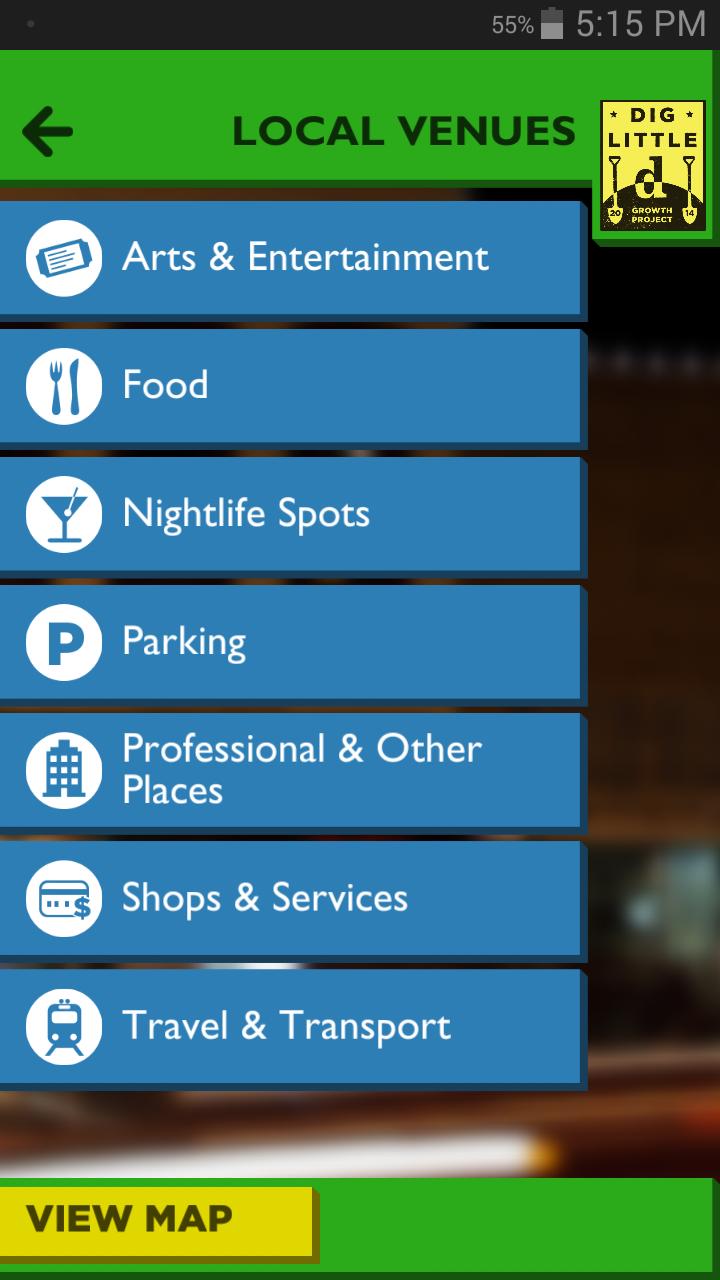The height and width of the screenshot is (1280, 720).
Task: Tap the View Map button
Action: (x=156, y=1220)
